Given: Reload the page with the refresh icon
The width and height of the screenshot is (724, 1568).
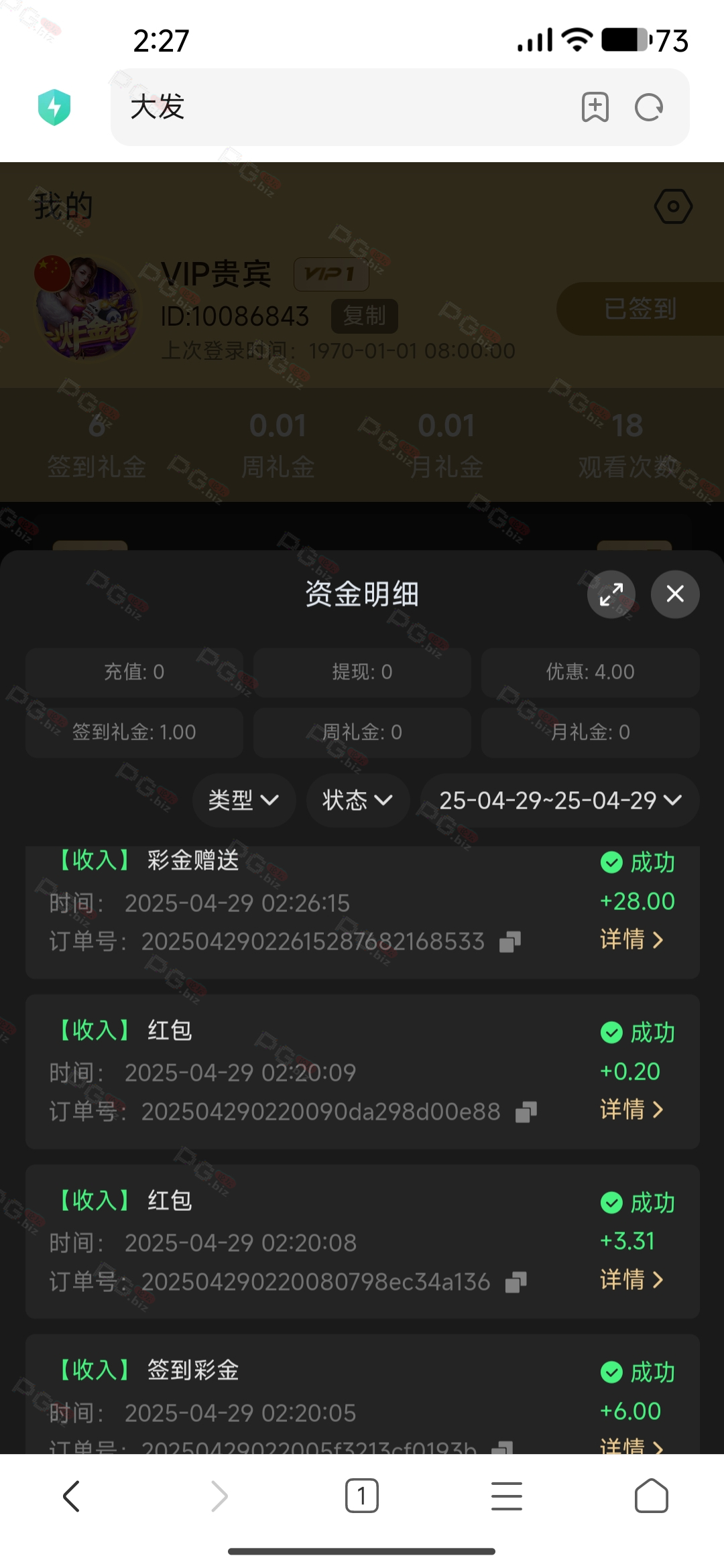Looking at the screenshot, I should coord(649,107).
